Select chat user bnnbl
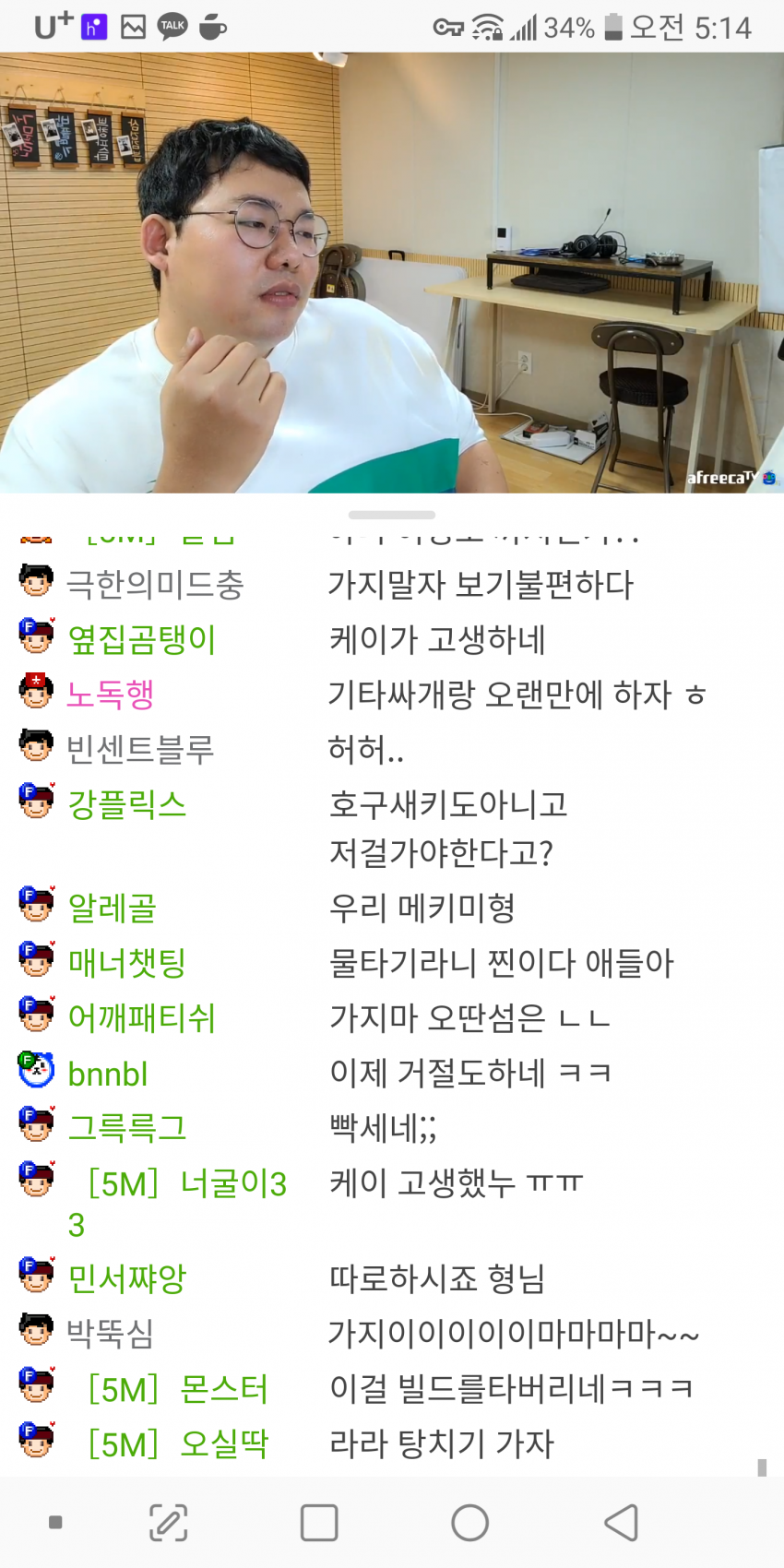This screenshot has width=784, height=1568. [107, 1074]
